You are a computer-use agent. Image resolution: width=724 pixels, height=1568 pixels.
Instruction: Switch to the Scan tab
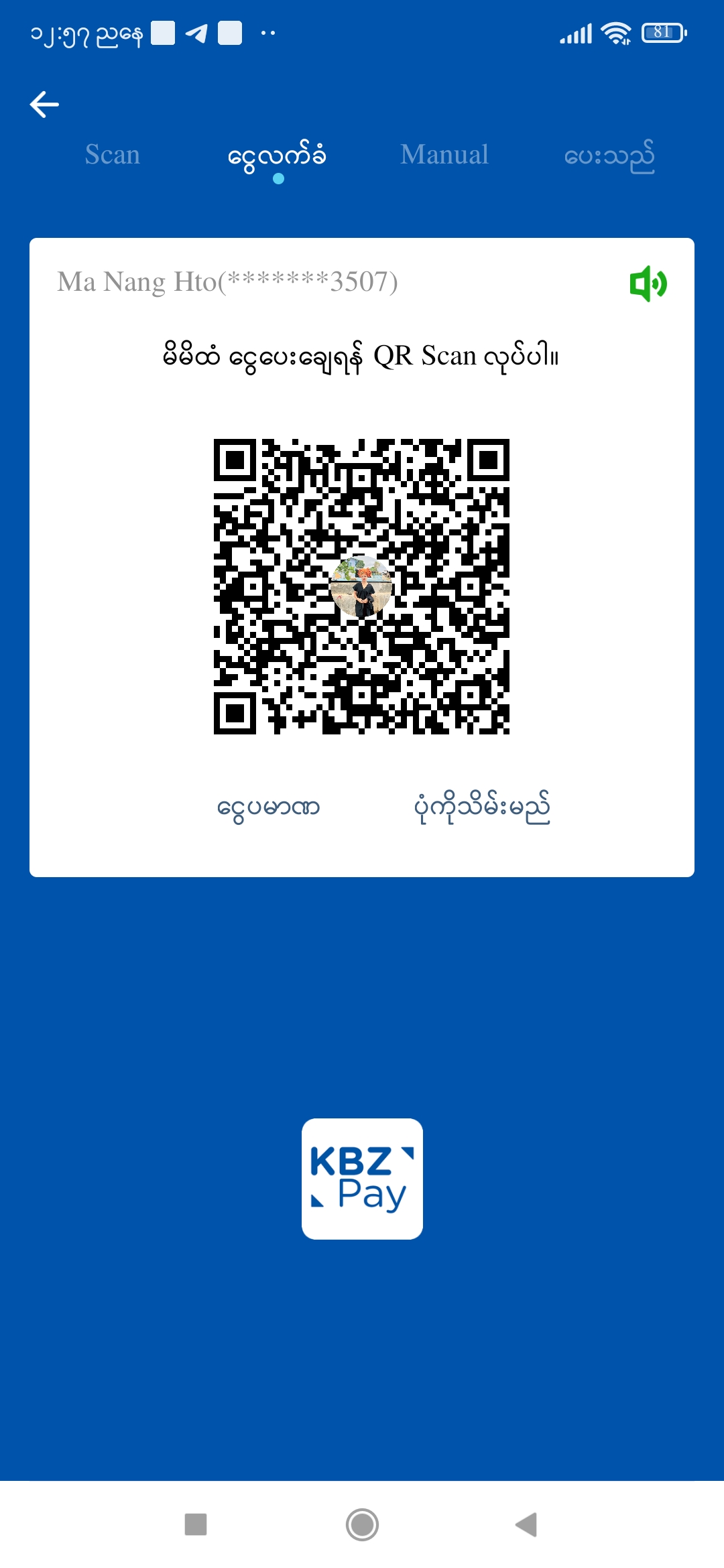click(113, 155)
